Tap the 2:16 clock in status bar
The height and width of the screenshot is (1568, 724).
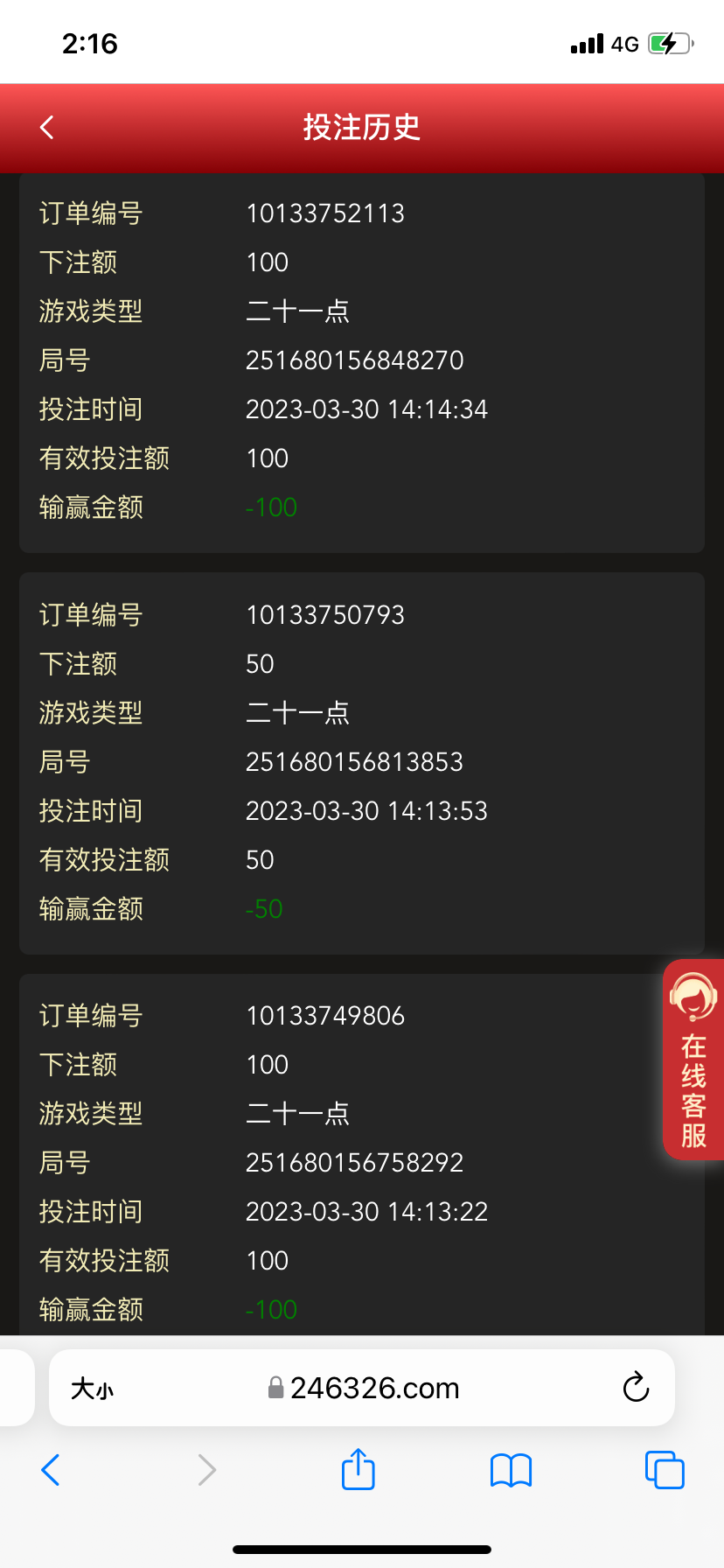[90, 42]
